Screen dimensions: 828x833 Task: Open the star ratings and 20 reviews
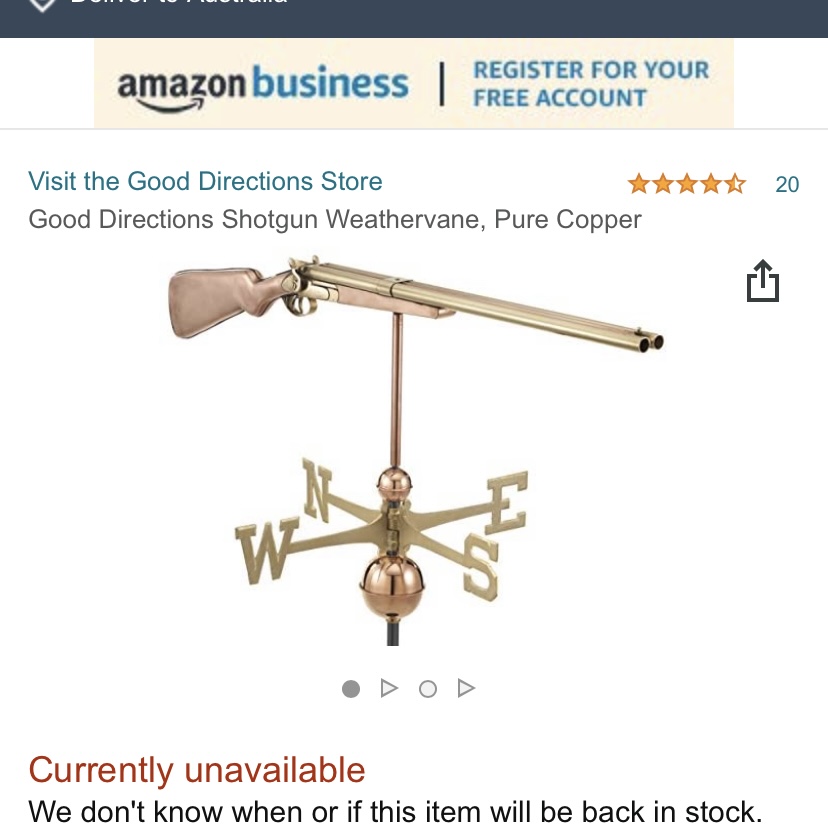pos(711,184)
